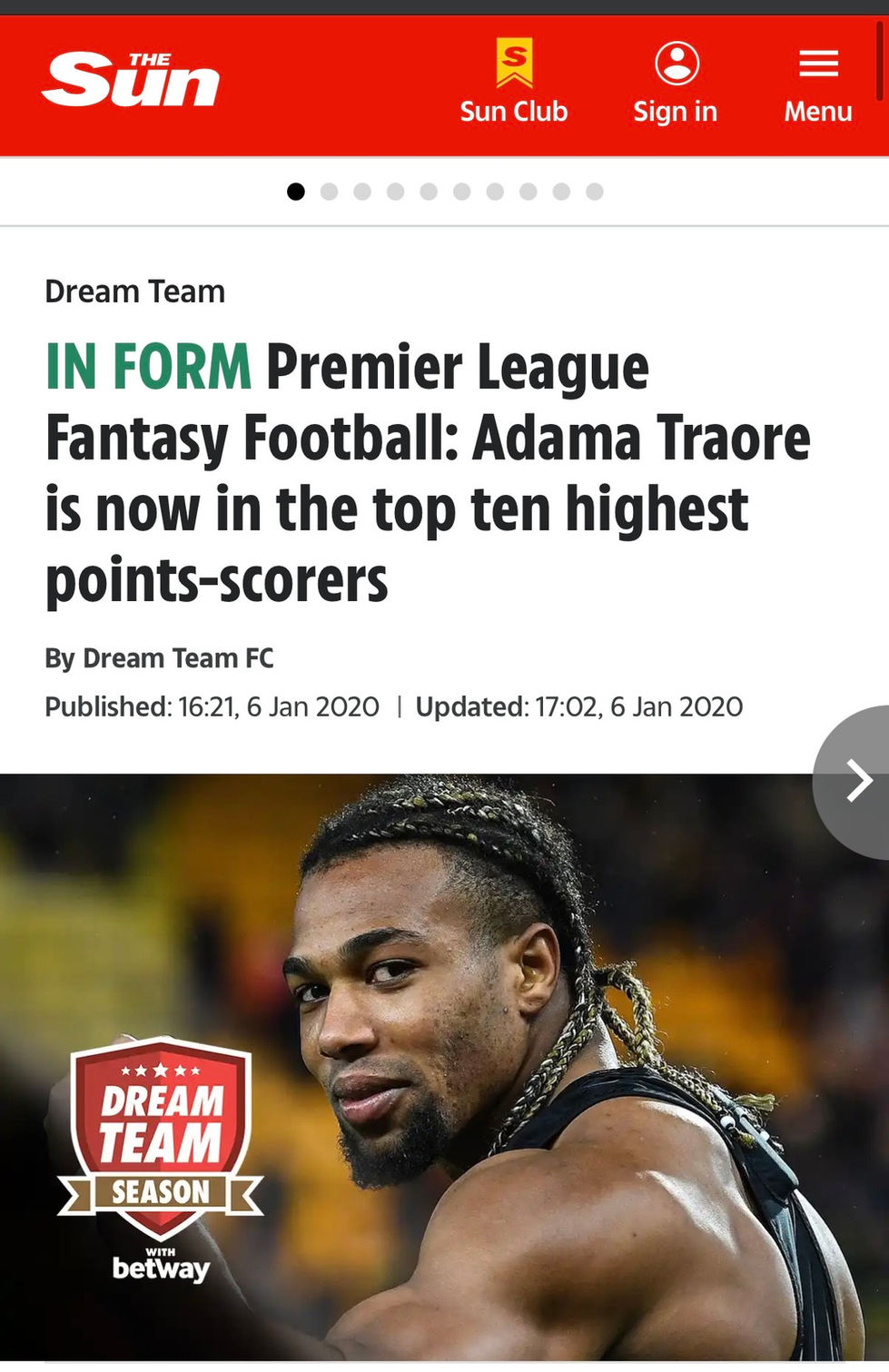The height and width of the screenshot is (1372, 889).
Task: Go to next article arrow
Action: point(857,781)
